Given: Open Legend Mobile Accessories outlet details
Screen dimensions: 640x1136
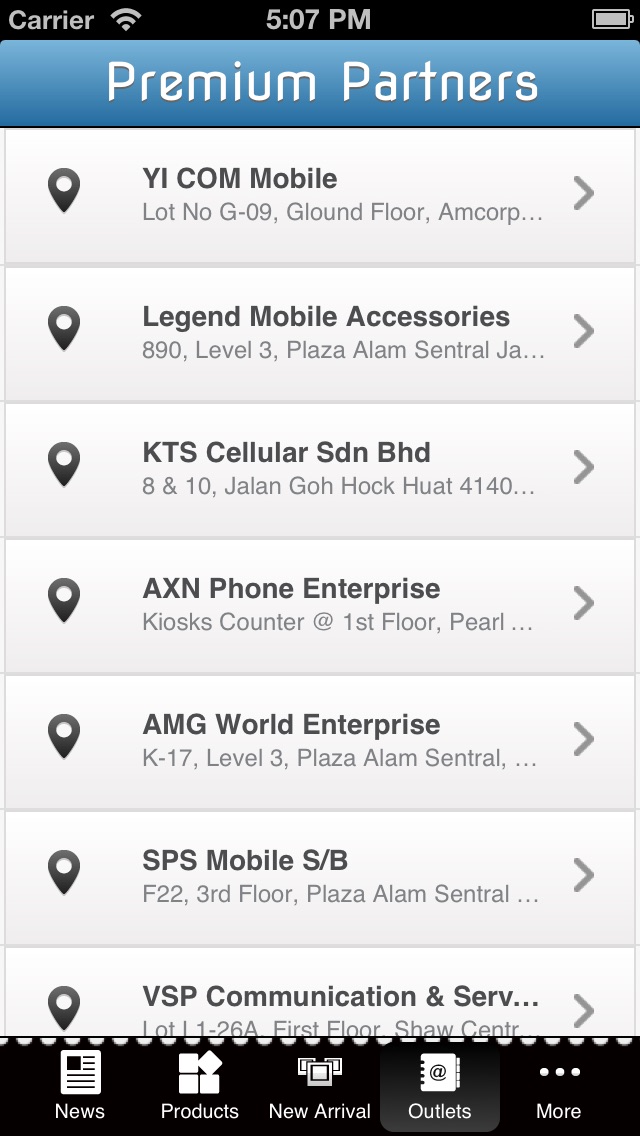Looking at the screenshot, I should [320, 333].
